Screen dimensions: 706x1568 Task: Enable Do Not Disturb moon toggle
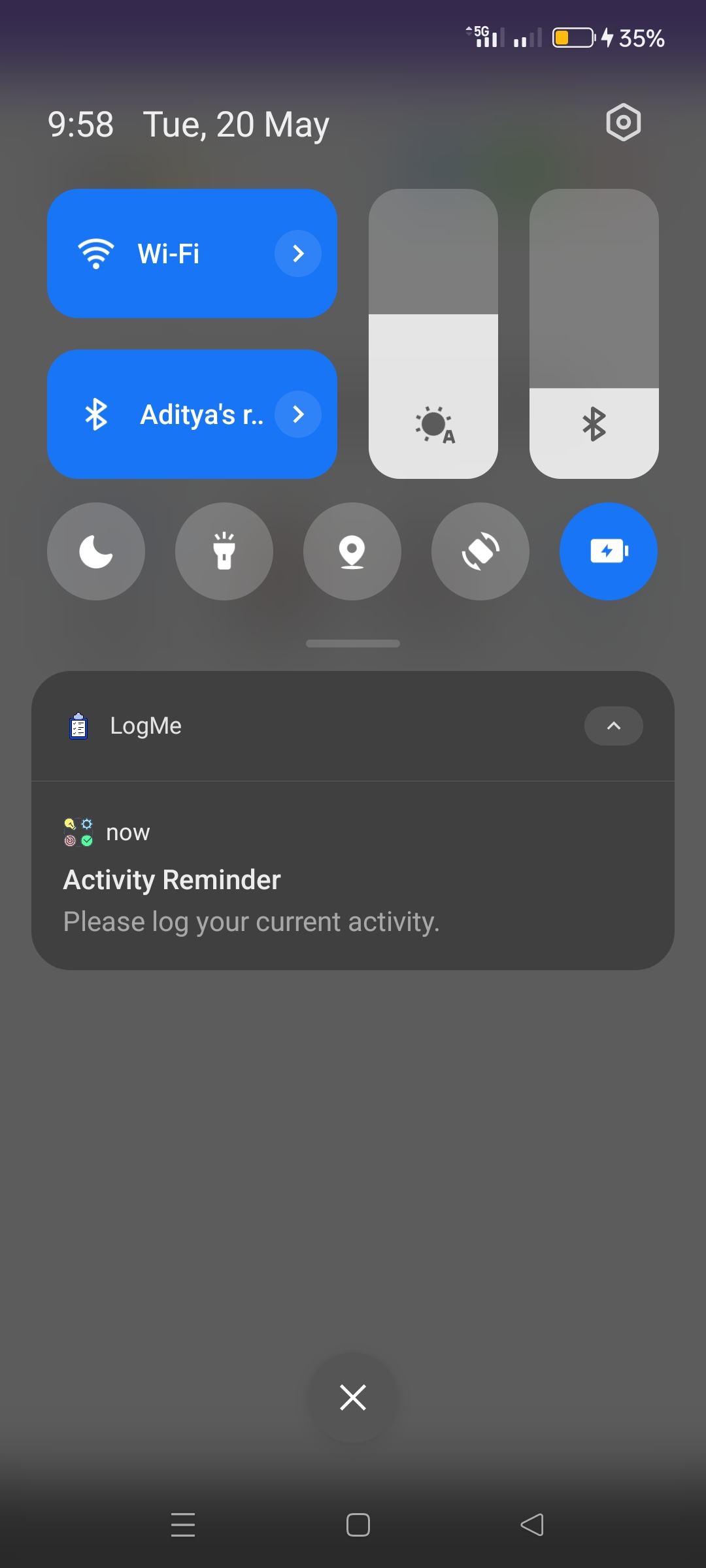click(96, 551)
